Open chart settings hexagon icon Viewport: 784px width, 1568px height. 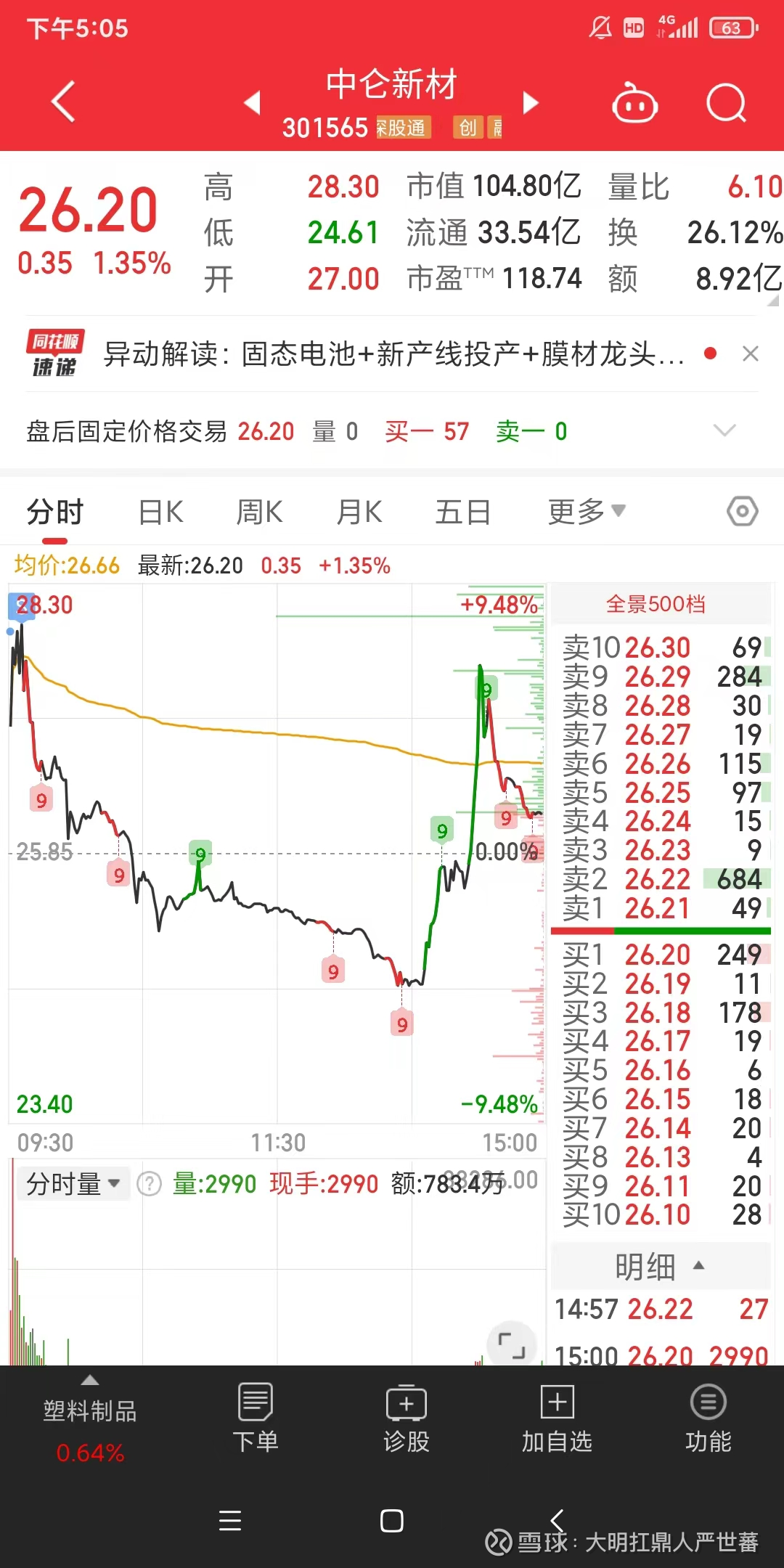[742, 512]
